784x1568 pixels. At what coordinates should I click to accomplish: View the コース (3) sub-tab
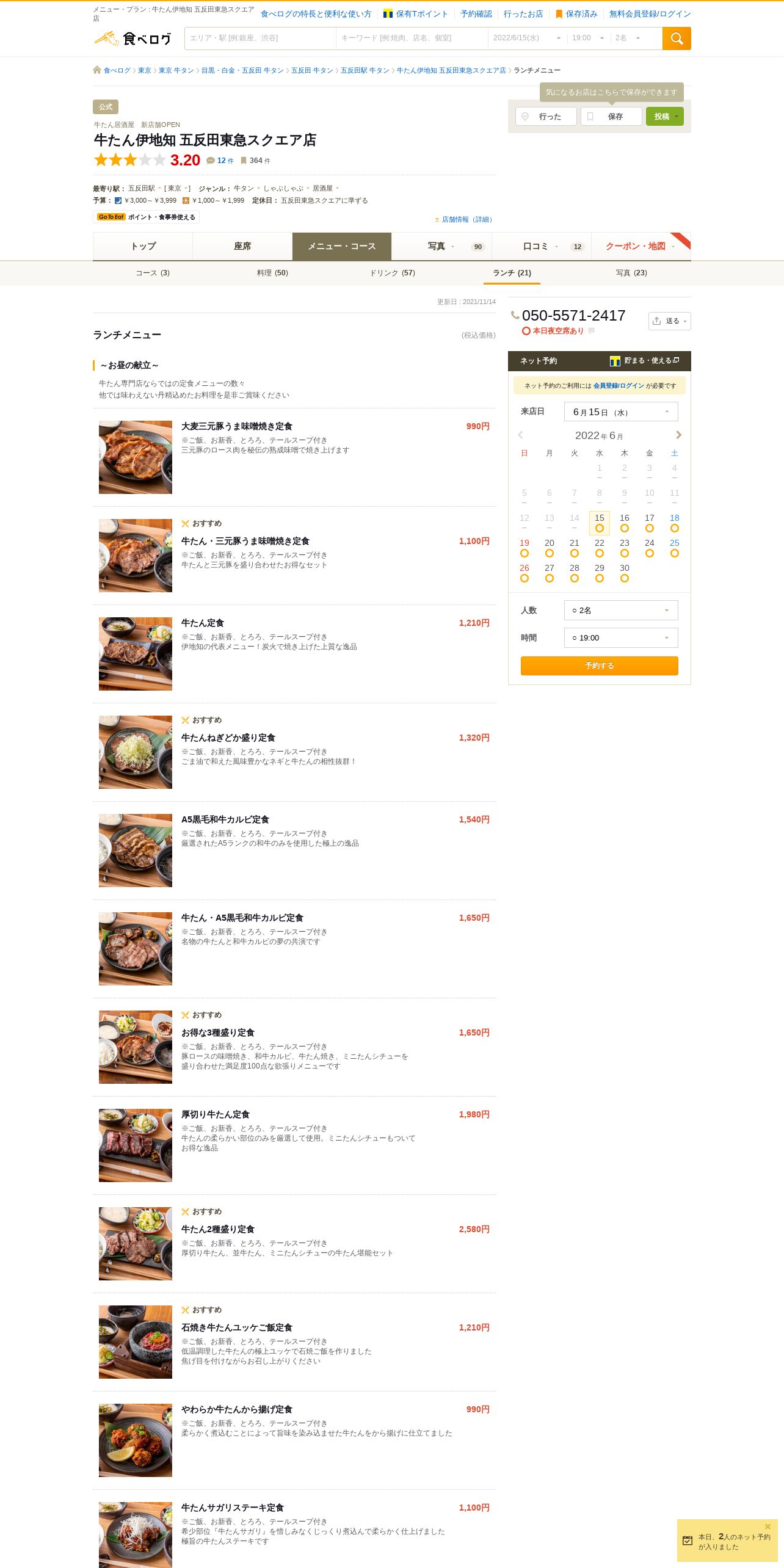(x=153, y=273)
